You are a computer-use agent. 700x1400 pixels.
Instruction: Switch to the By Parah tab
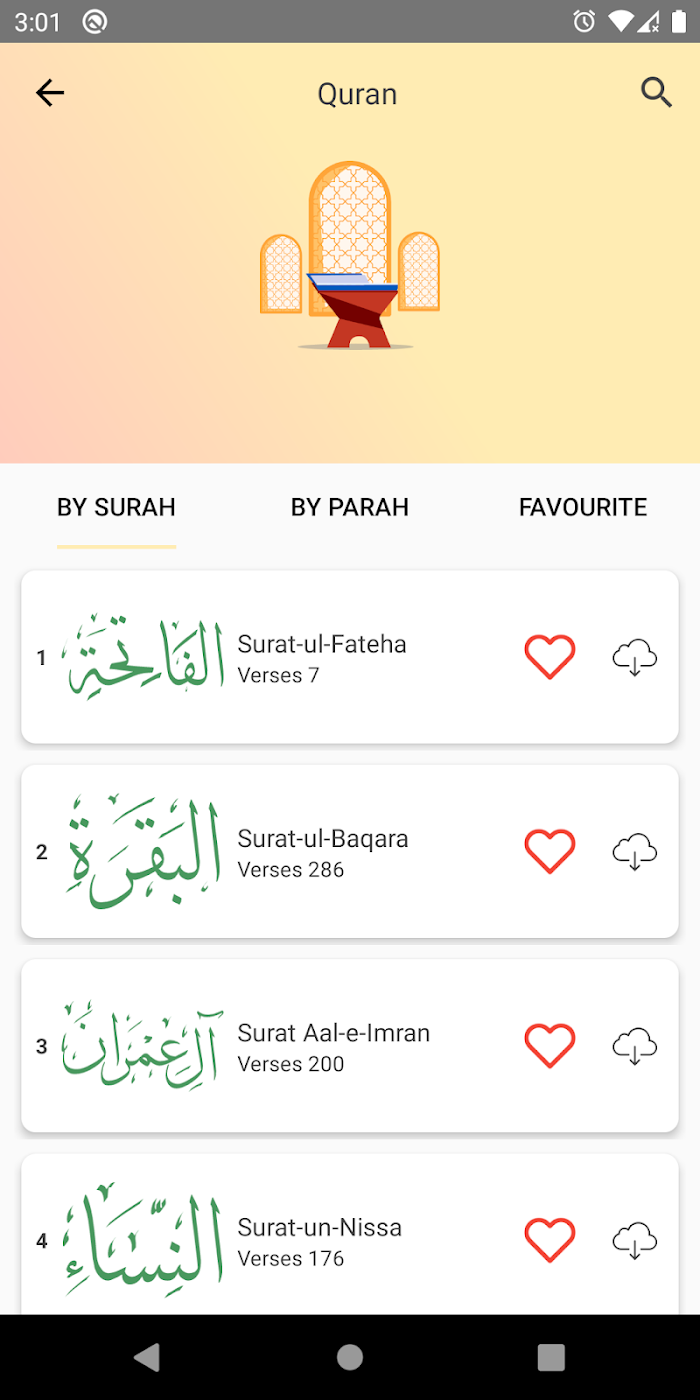tap(350, 507)
